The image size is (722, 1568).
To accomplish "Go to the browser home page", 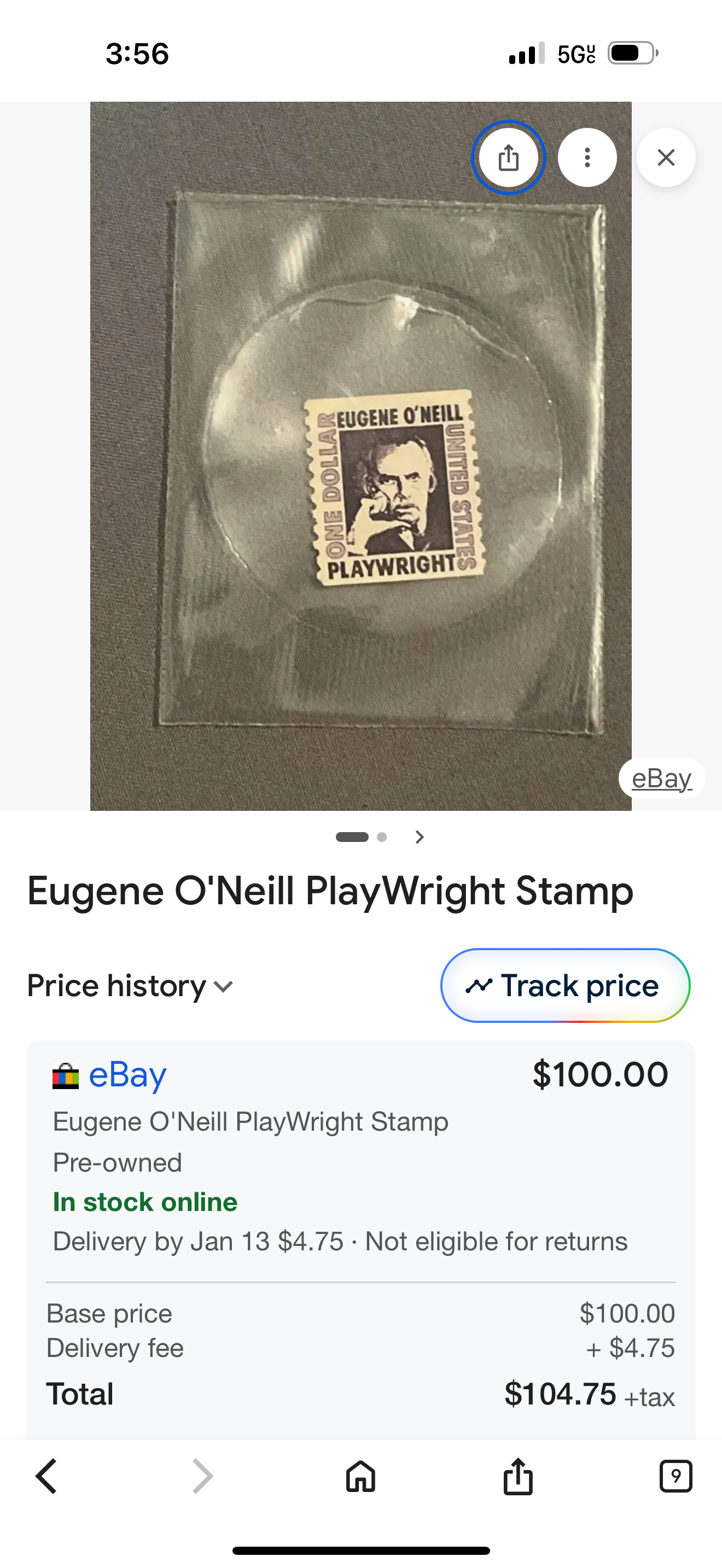I will point(360,1476).
